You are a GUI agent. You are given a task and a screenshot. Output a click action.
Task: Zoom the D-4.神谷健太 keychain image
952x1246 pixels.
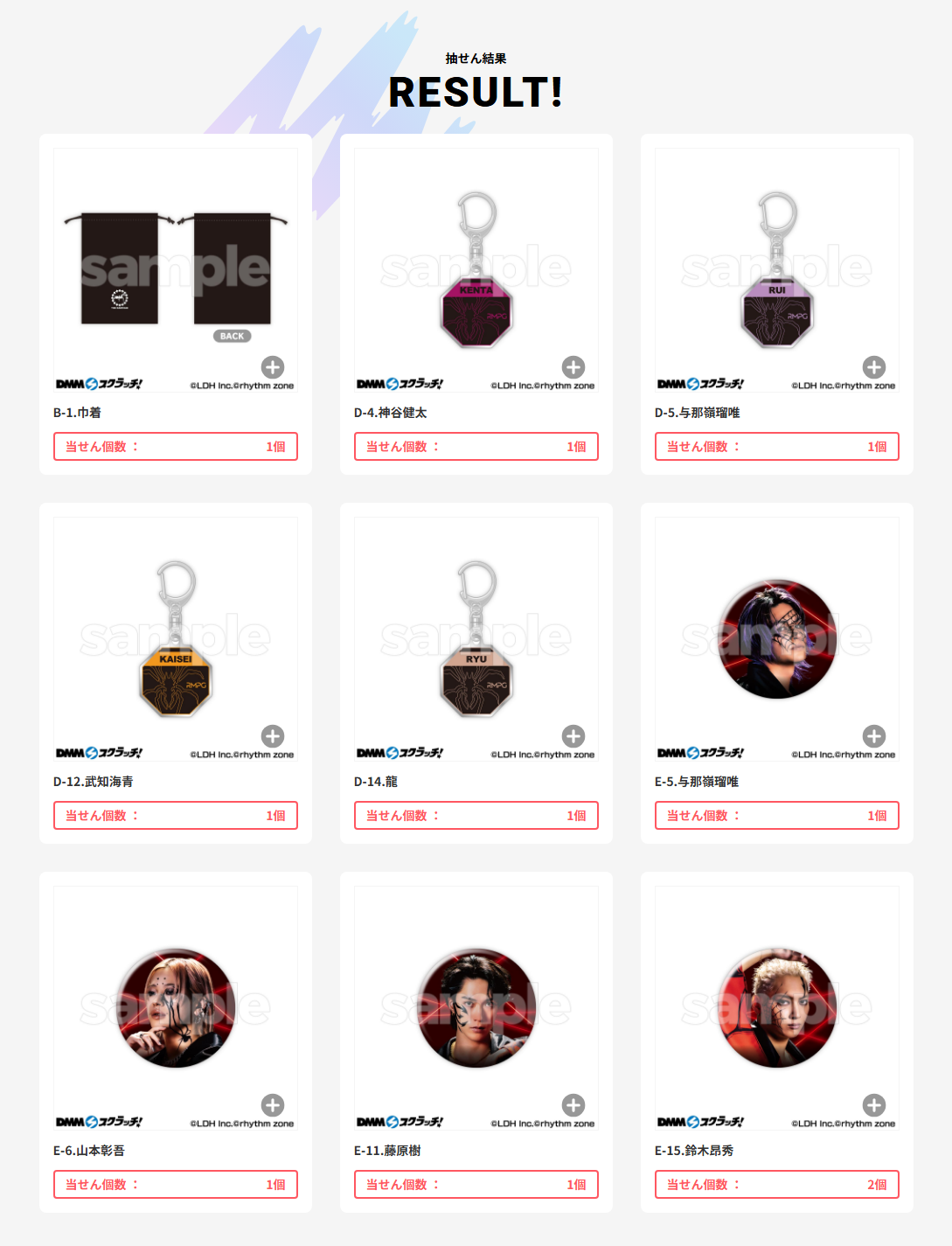(x=573, y=367)
